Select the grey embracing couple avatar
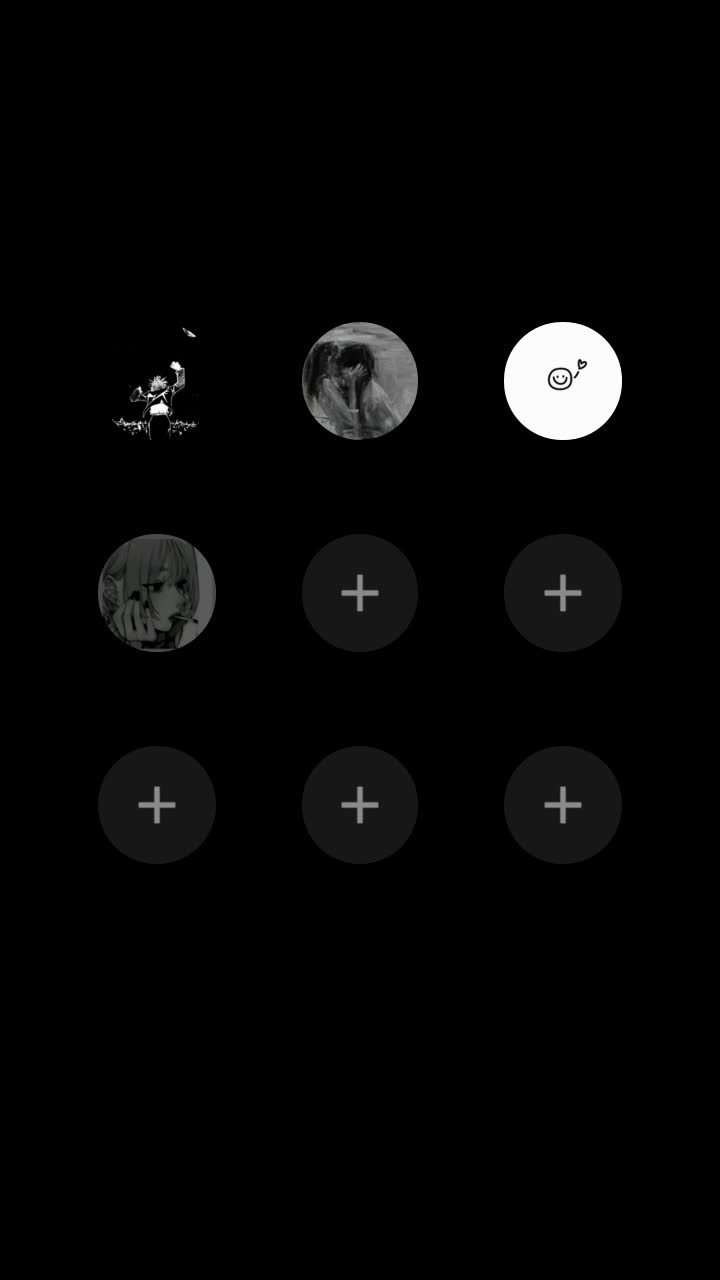720x1280 pixels. point(360,381)
